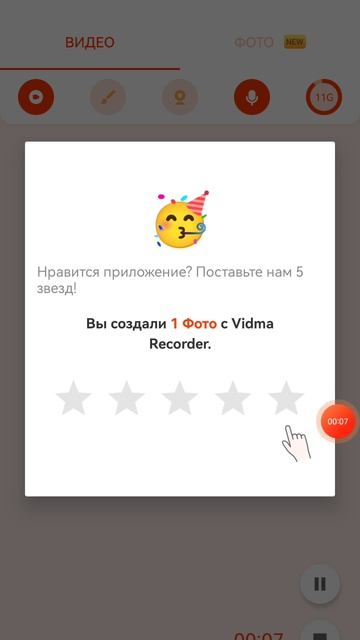Toggle the microphone icon
The width and height of the screenshot is (360, 640).
pos(252,97)
